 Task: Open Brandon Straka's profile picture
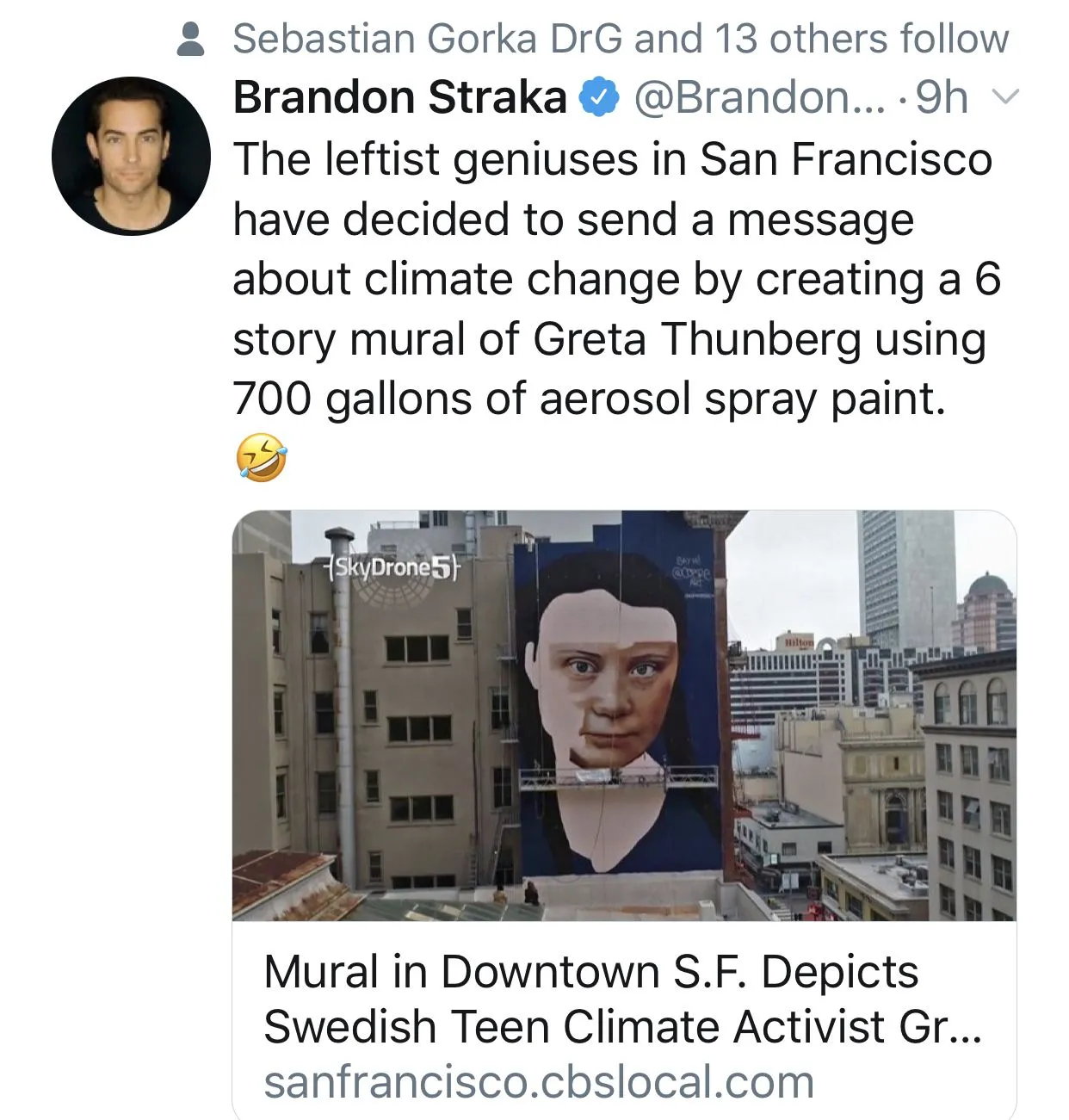point(131,156)
